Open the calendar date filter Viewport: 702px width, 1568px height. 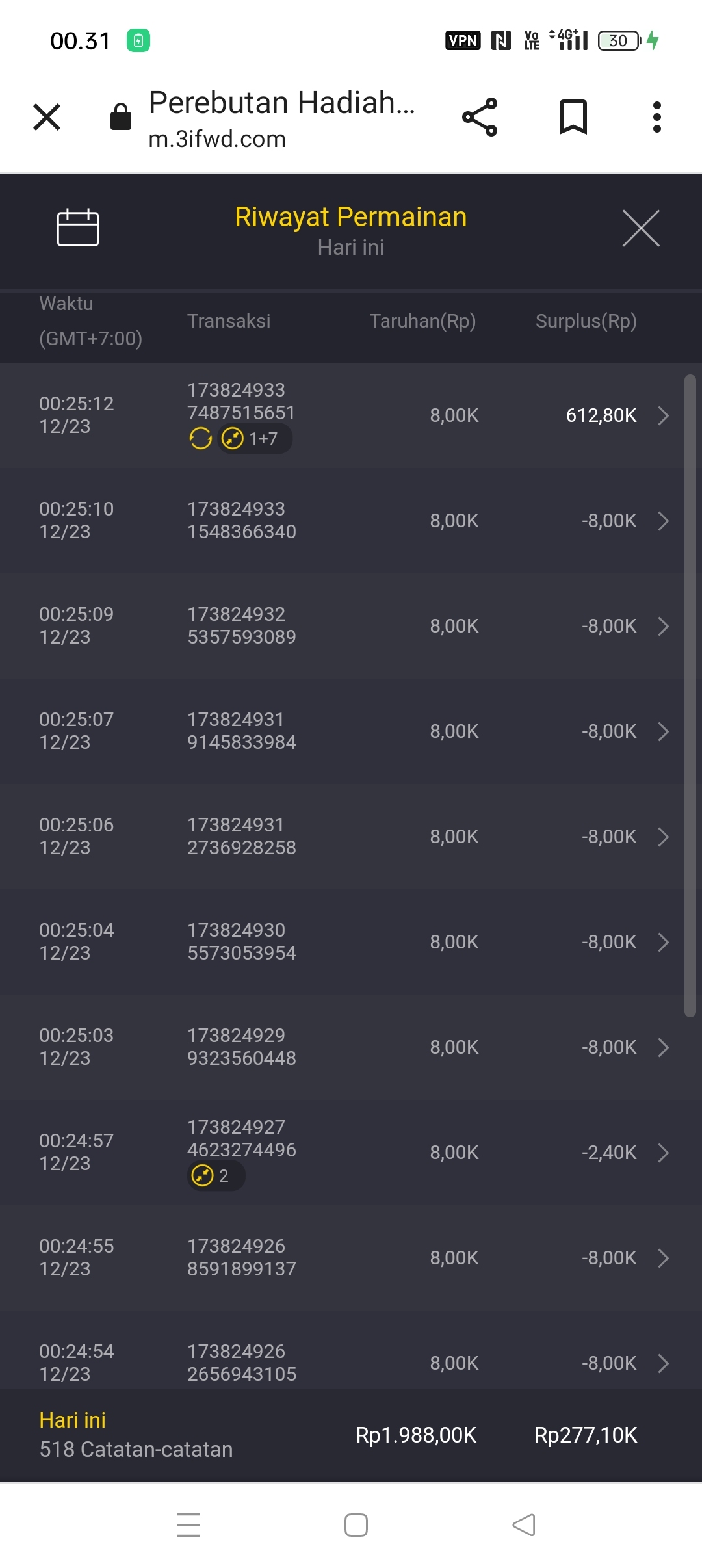point(78,228)
